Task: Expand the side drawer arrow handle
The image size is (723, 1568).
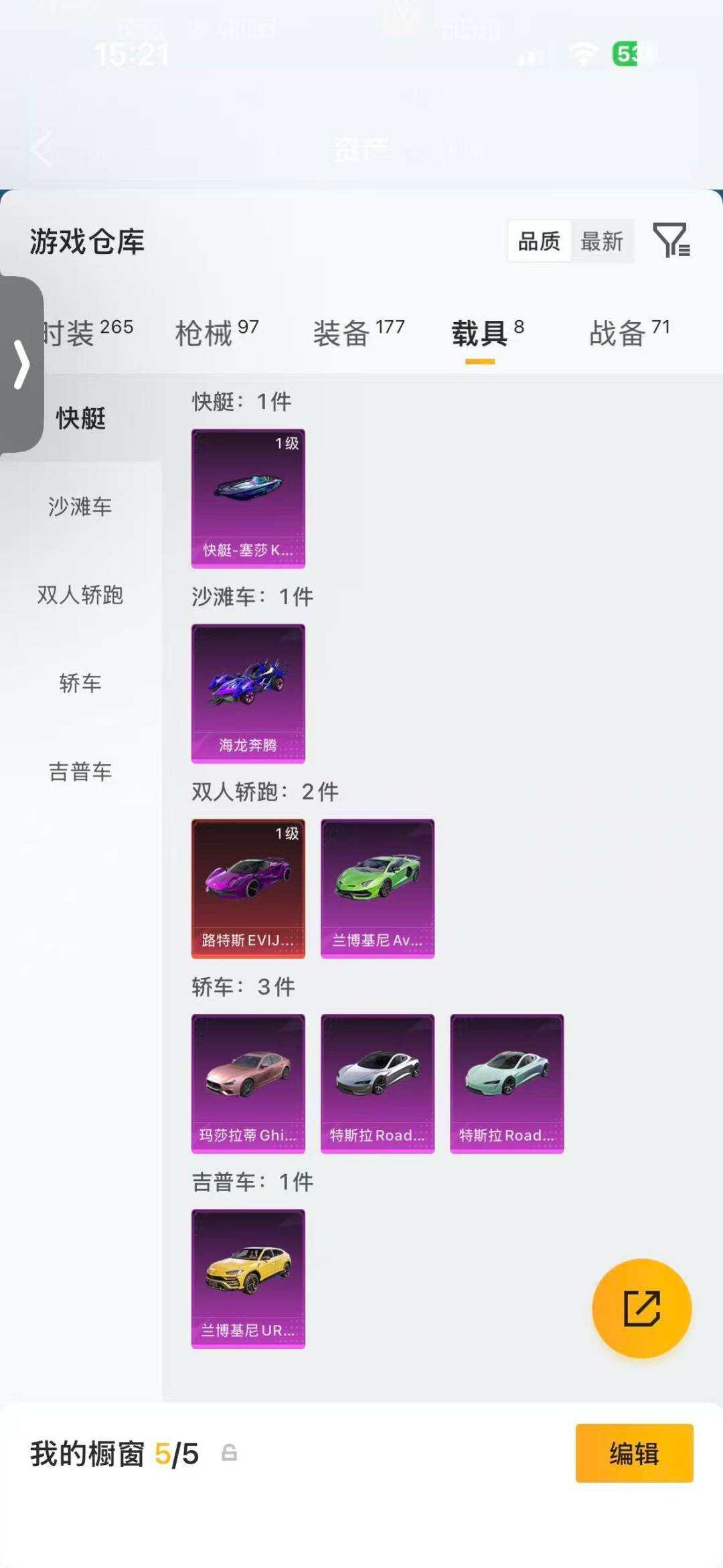Action: 21,364
